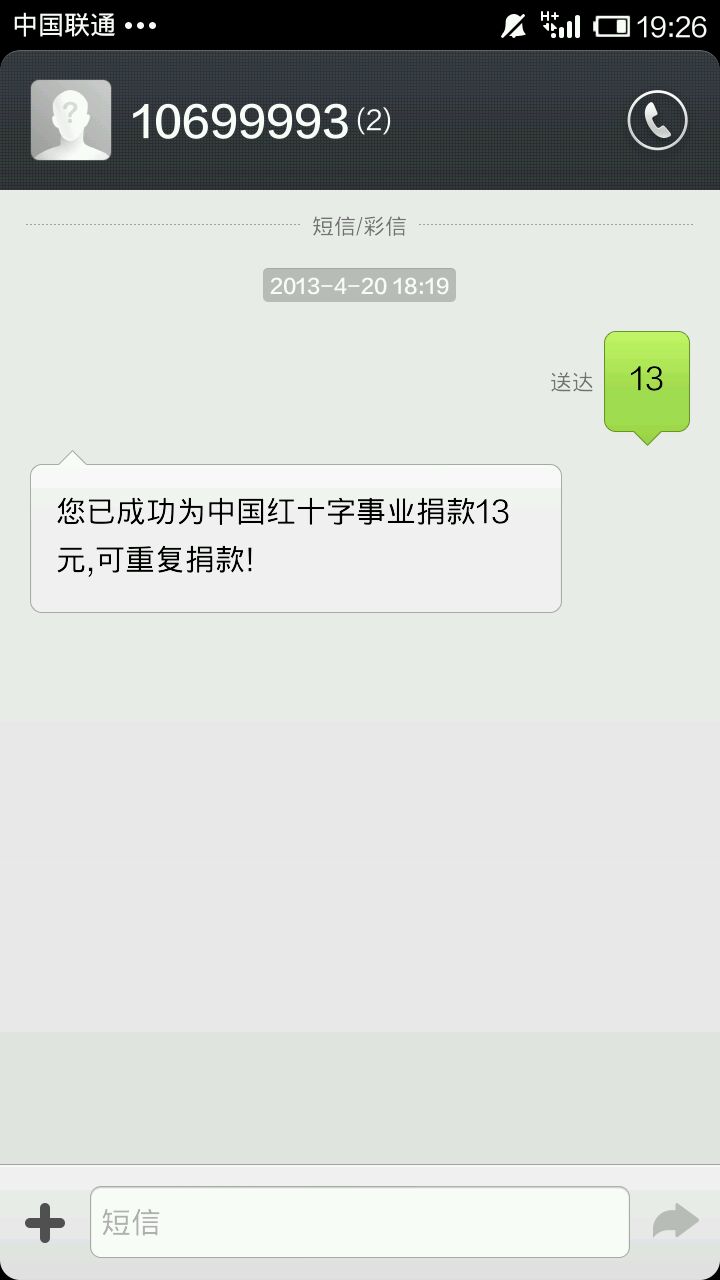Tap the plus attachment button
The width and height of the screenshot is (720, 1280).
[45, 1222]
